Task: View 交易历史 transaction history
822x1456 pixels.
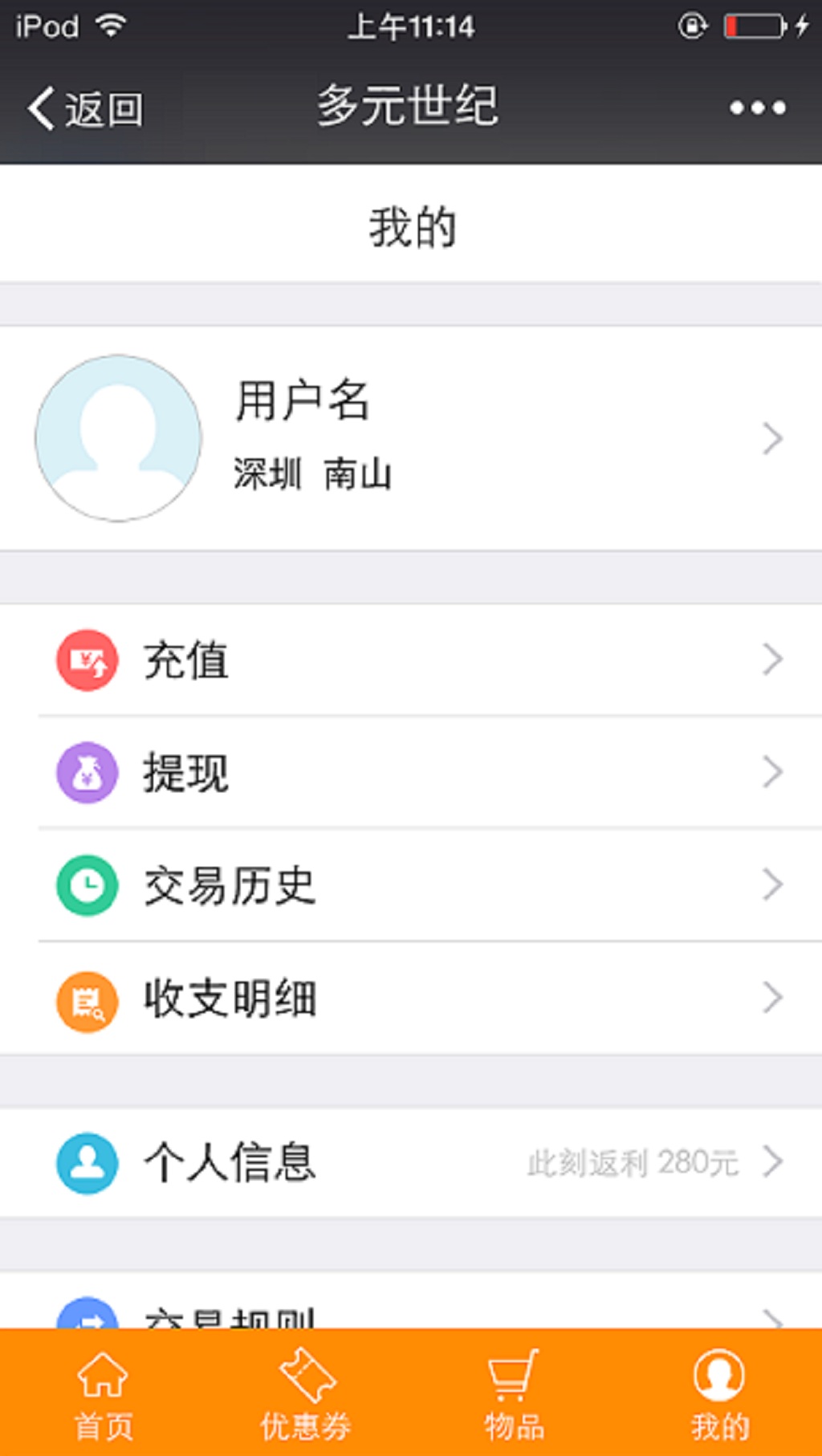Action: point(409,885)
